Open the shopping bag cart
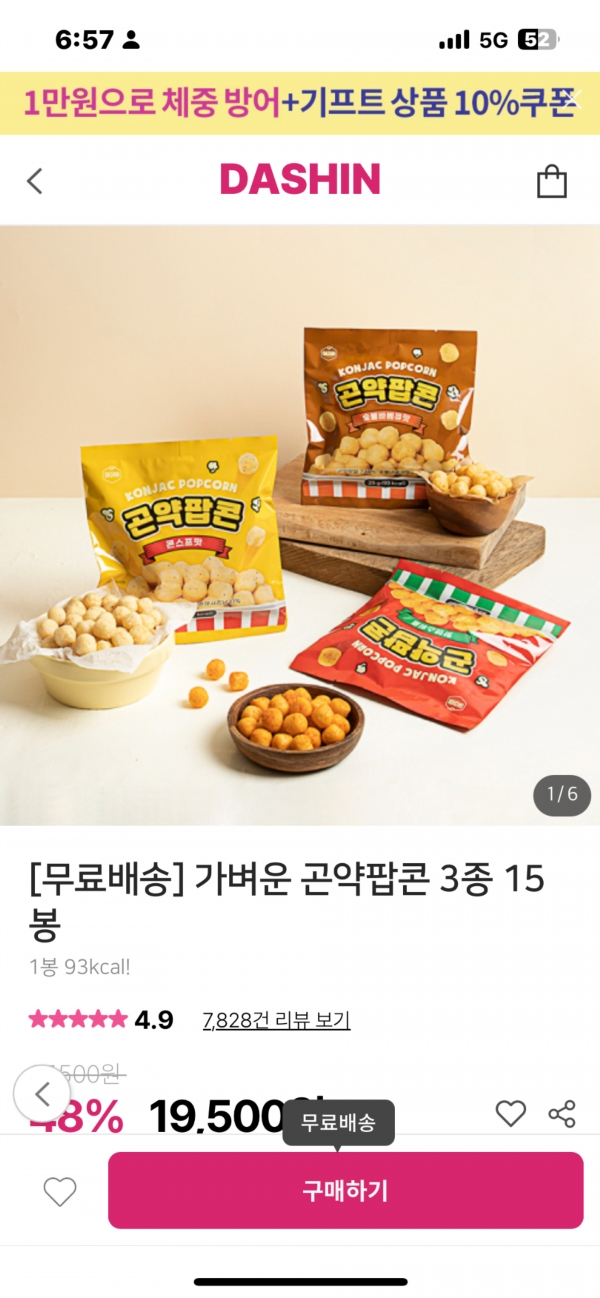This screenshot has width=600, height=1298. pyautogui.click(x=551, y=181)
